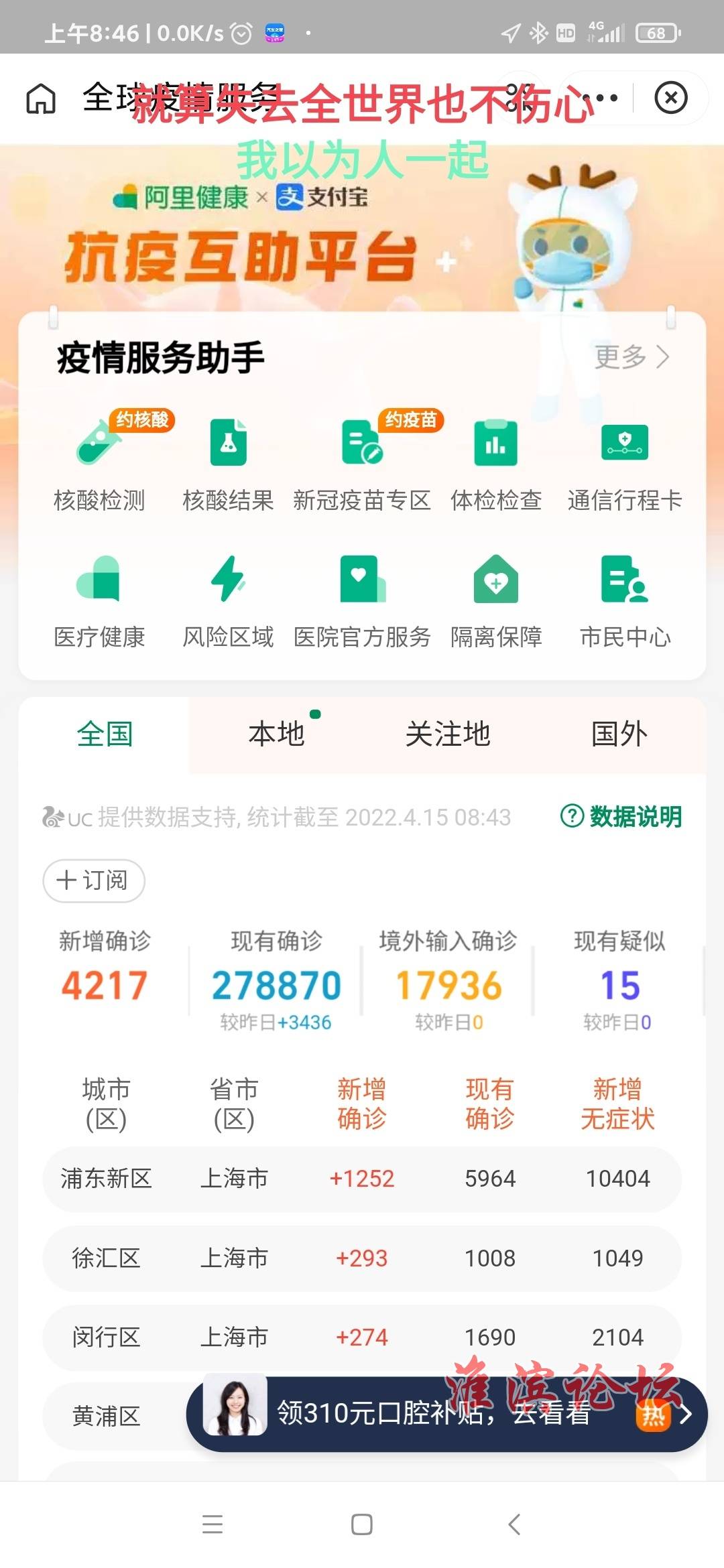This screenshot has width=724, height=1568.
Task: Tap the 订阅 subscribe button
Action: [94, 880]
